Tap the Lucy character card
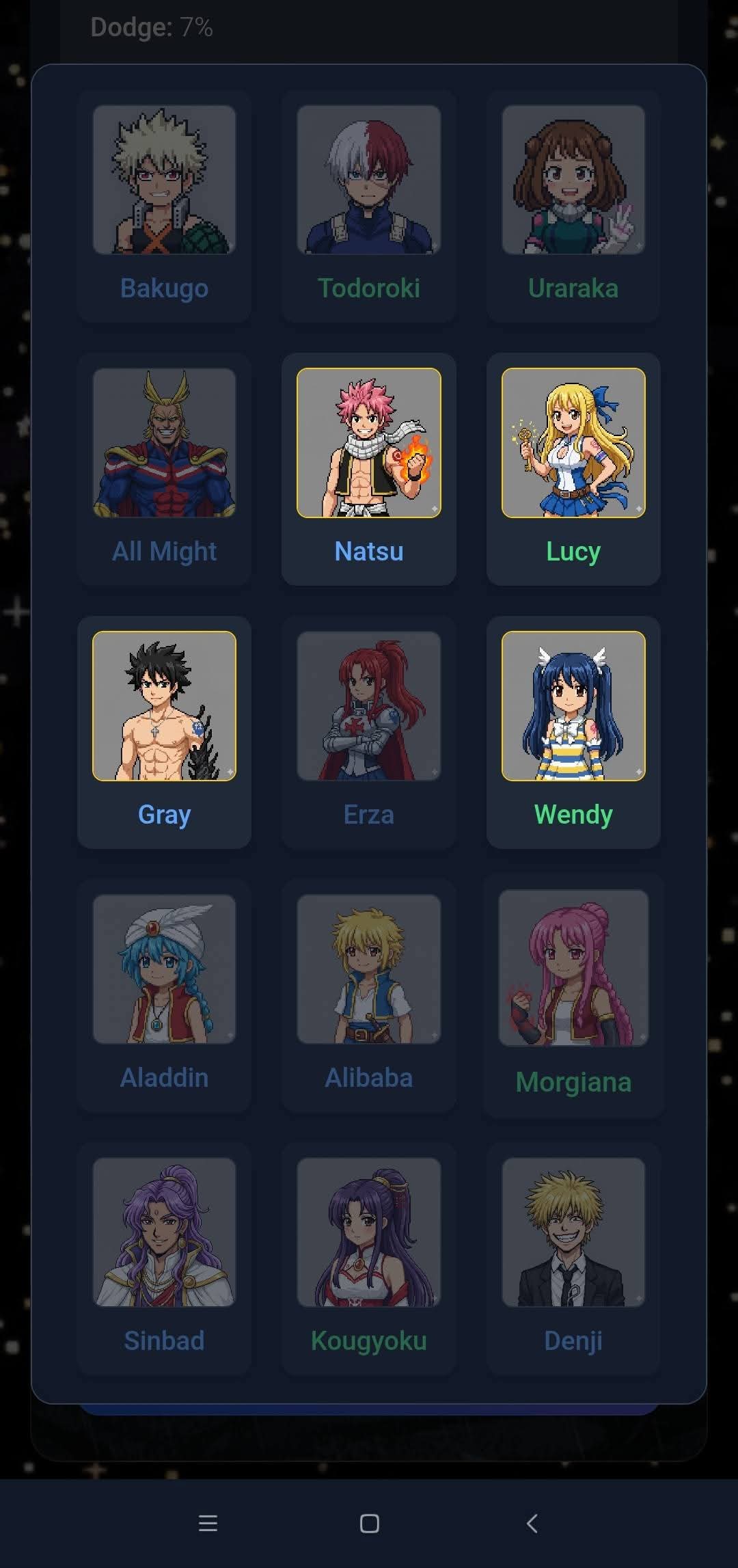The image size is (738, 1568). (x=573, y=468)
